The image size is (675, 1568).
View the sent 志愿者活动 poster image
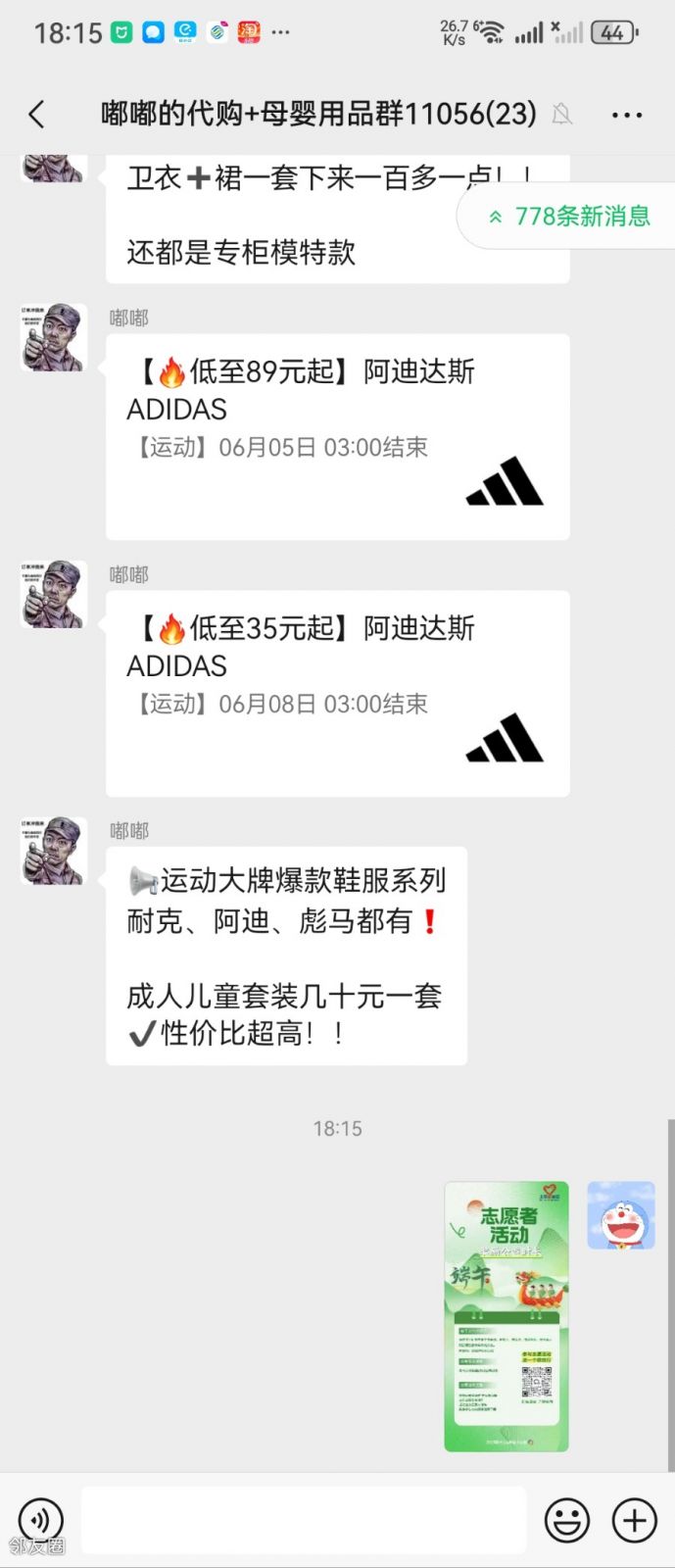(x=506, y=1316)
